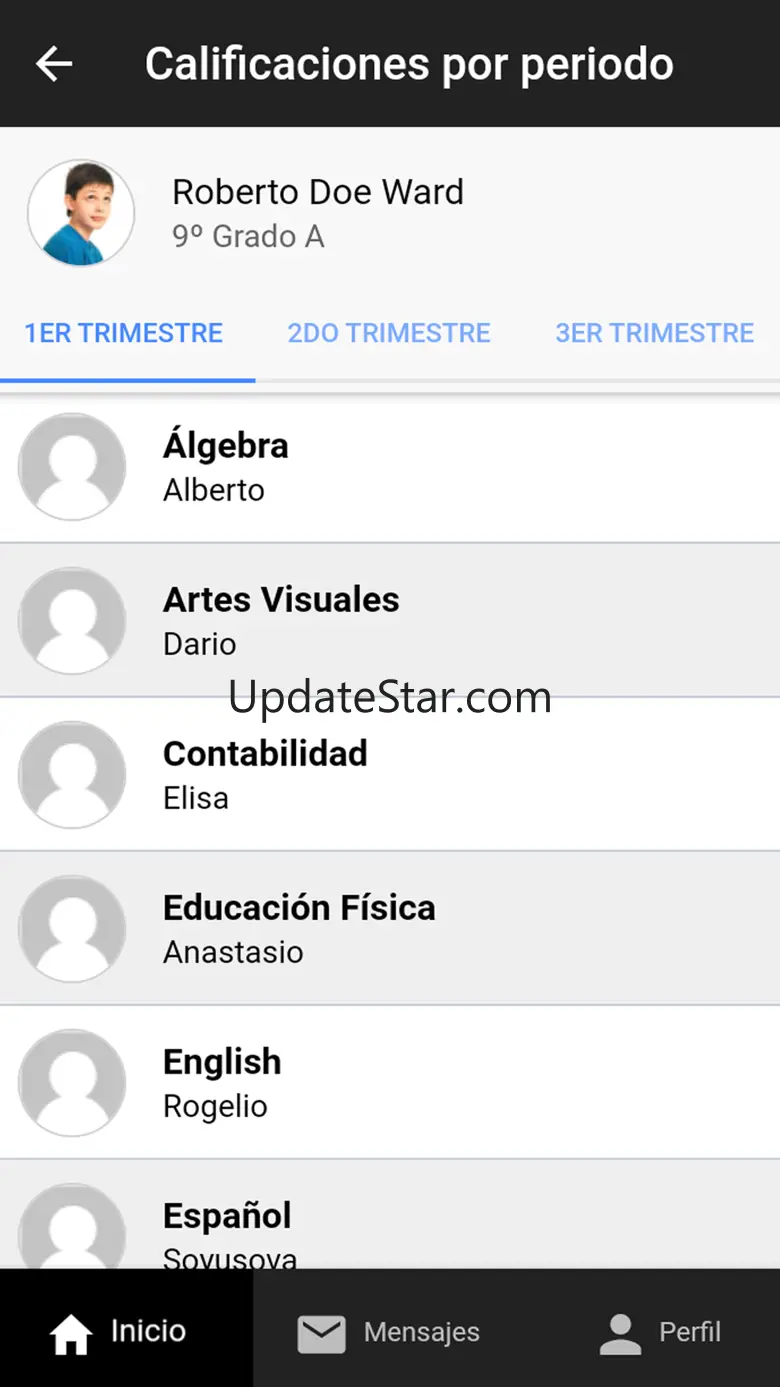780x1387 pixels.
Task: Open the Mensajes tab
Action: tap(390, 1332)
